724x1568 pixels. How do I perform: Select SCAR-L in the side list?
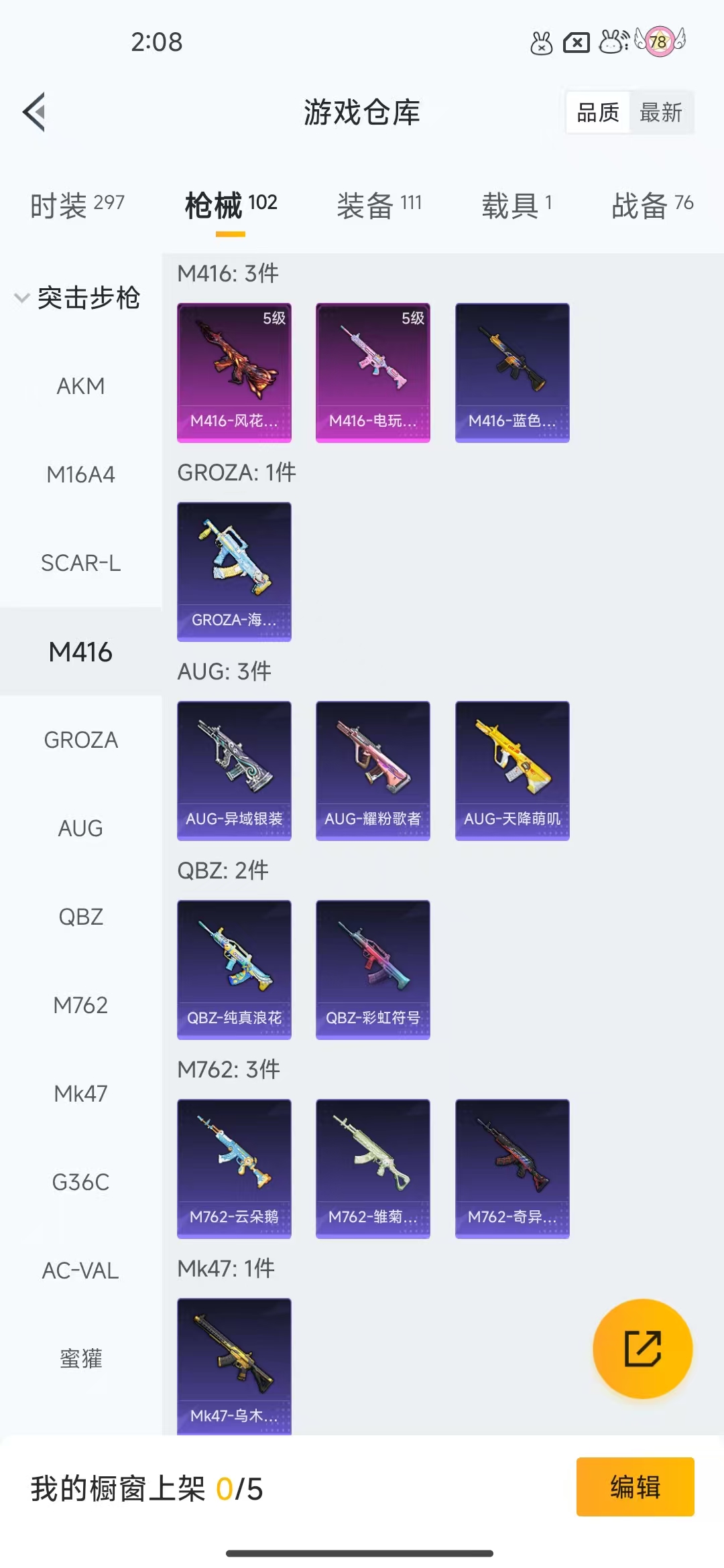(x=80, y=563)
